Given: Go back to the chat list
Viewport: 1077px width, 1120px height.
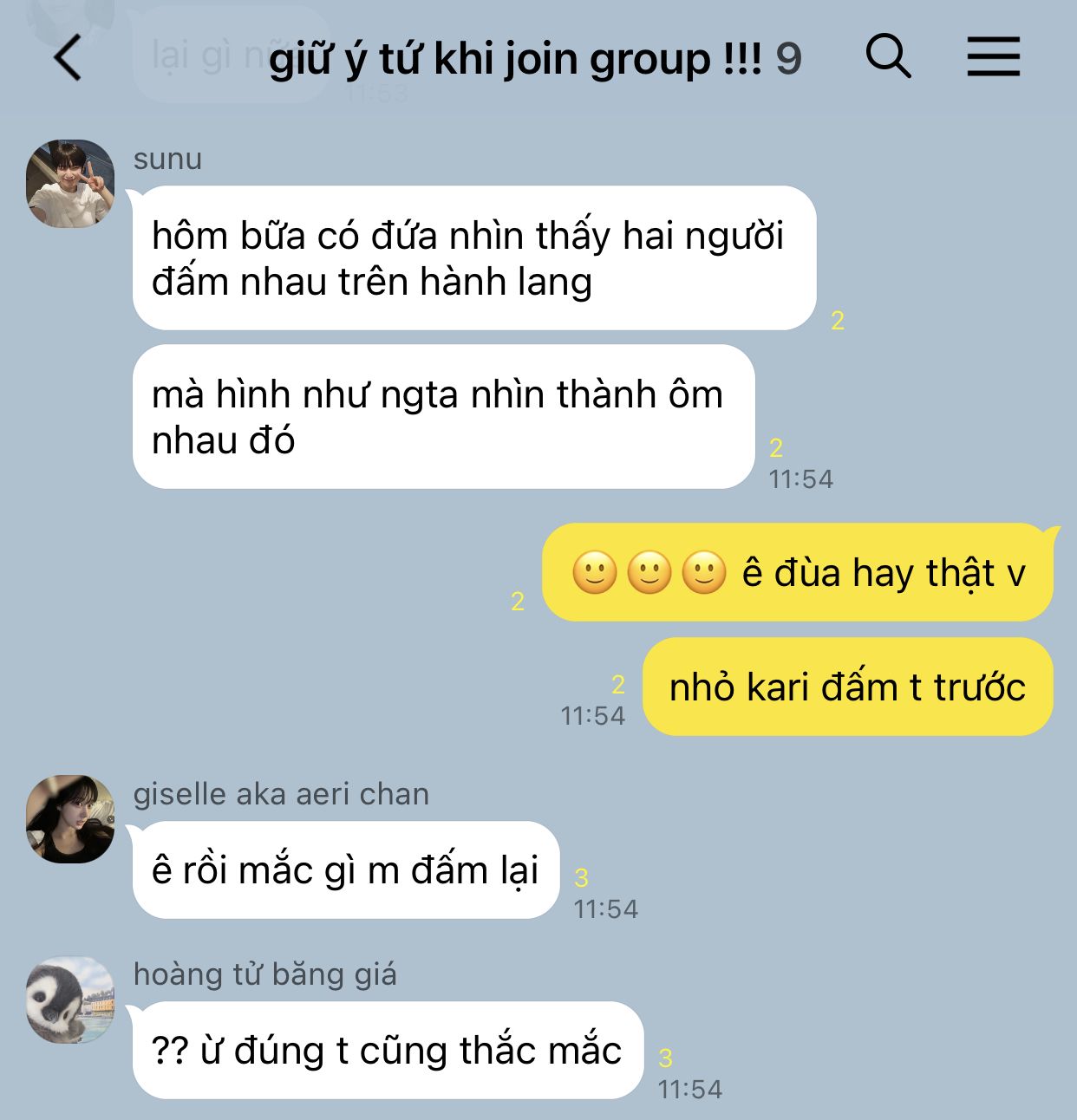Looking at the screenshot, I should click(x=68, y=58).
